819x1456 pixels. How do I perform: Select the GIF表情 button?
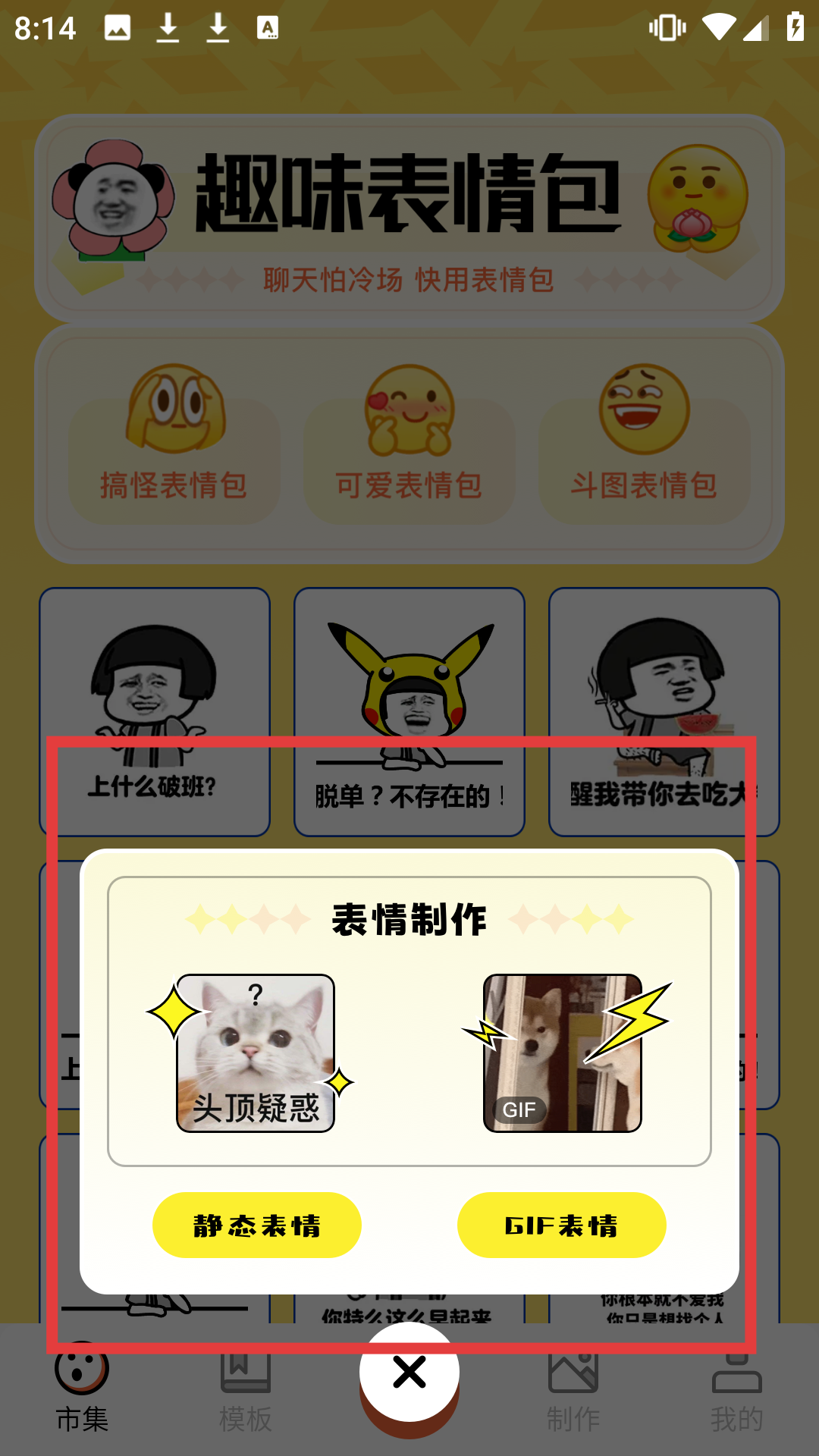click(x=561, y=1225)
